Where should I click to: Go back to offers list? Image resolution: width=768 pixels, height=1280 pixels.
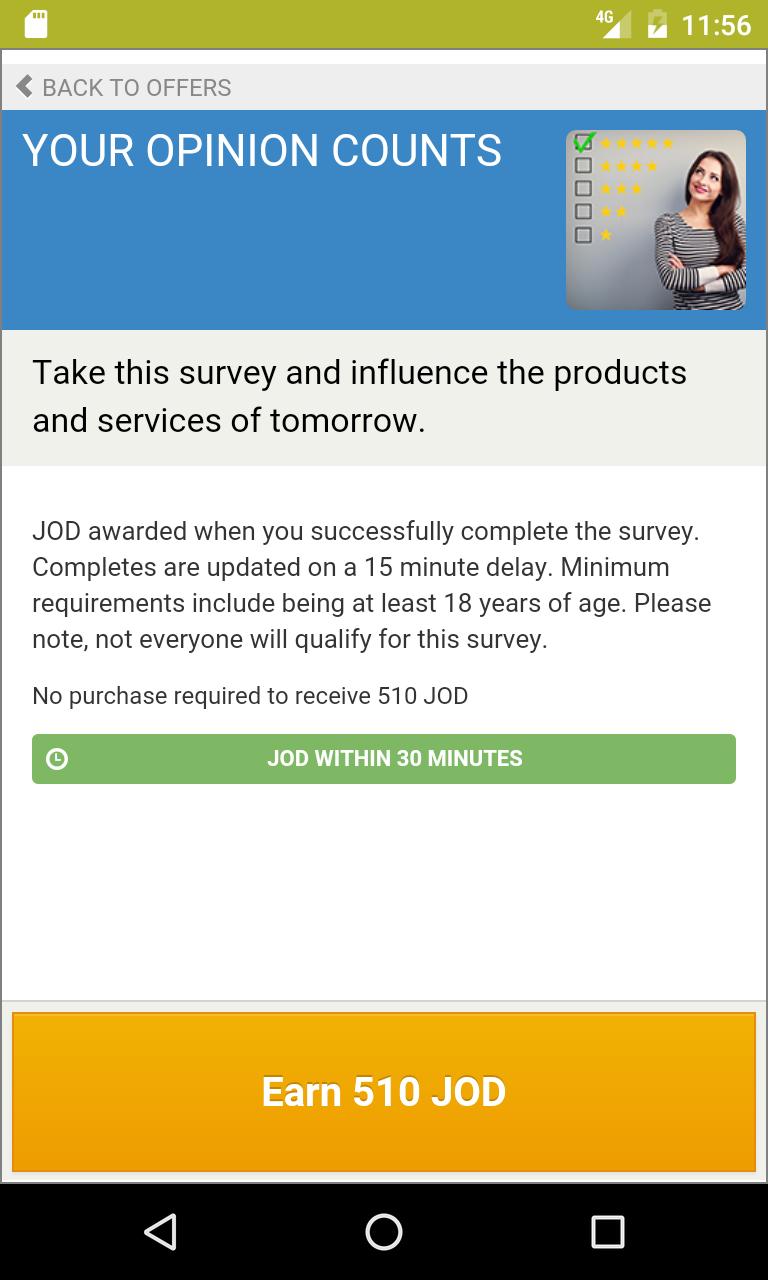click(124, 88)
